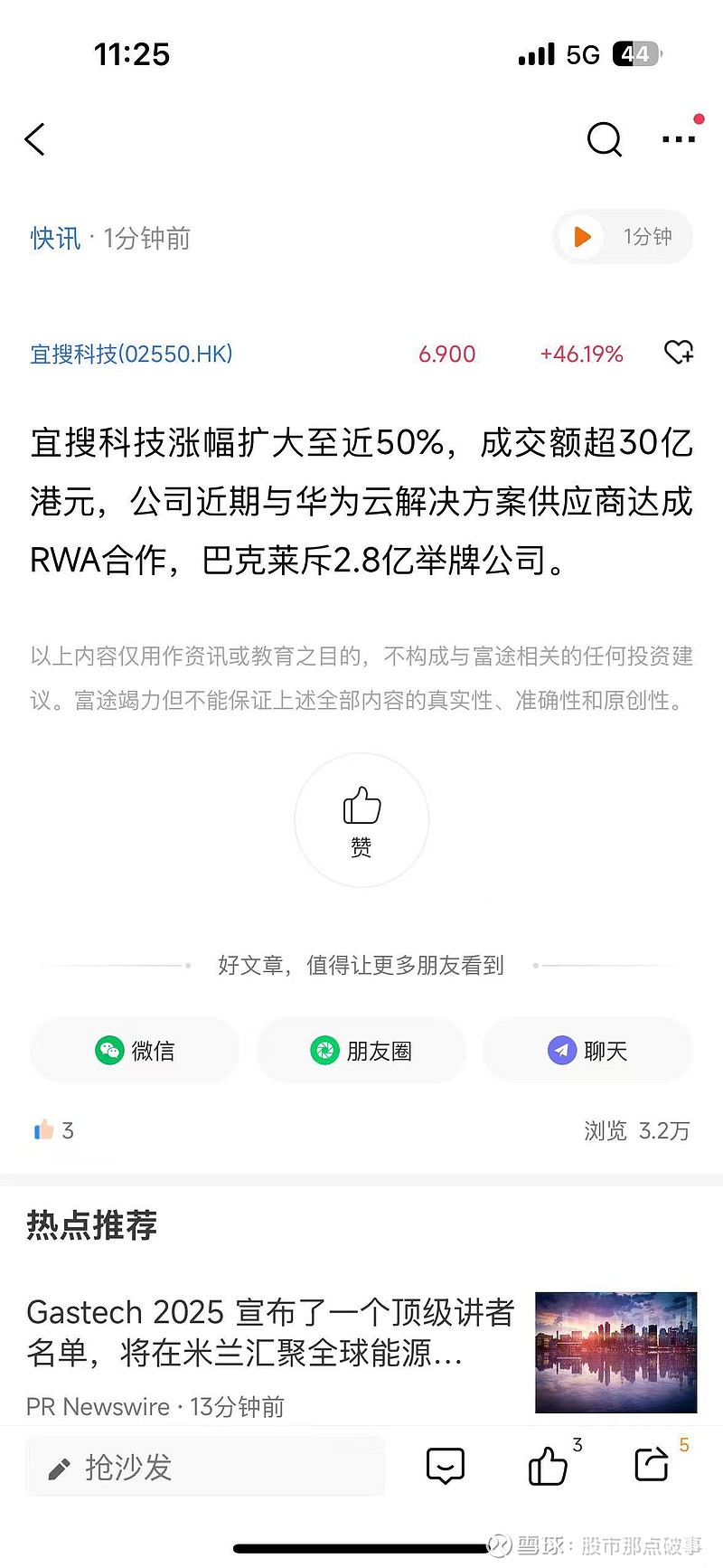Tap the share arrow icon at bottom right
This screenshot has width=723, height=1568.
pos(651,1466)
